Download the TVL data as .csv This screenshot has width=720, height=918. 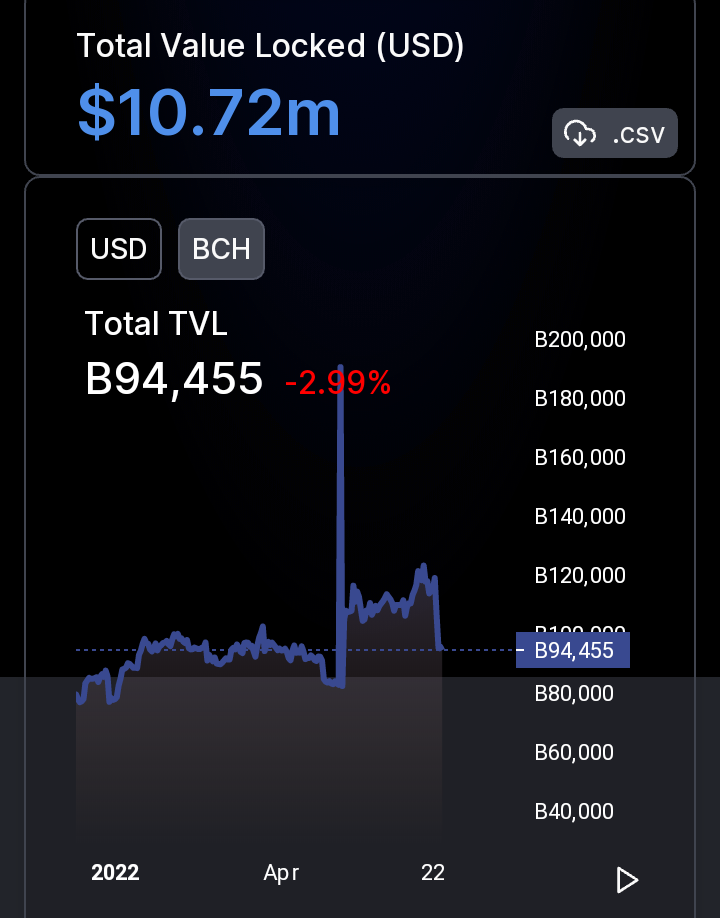click(615, 133)
